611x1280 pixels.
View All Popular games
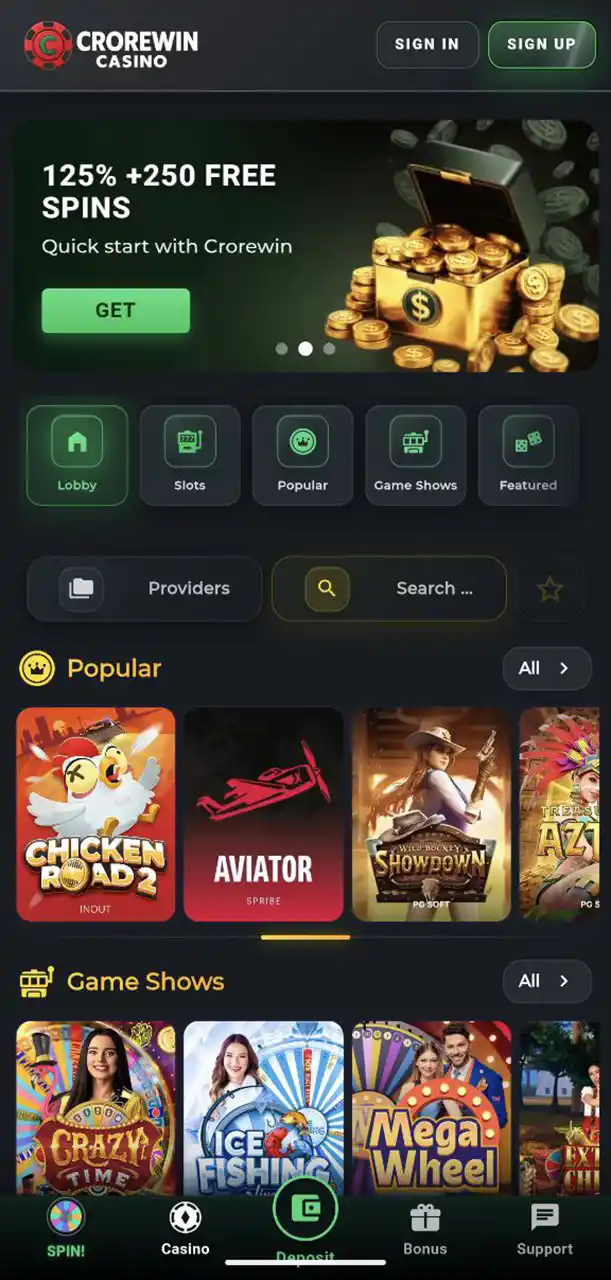coord(546,668)
